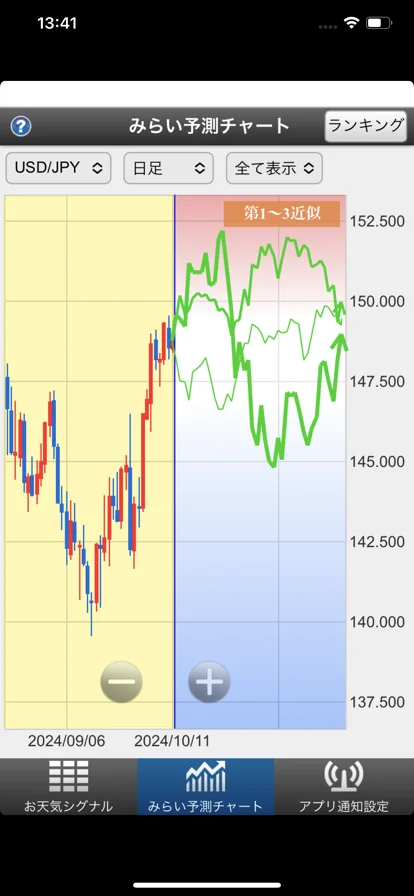The image size is (414, 896).
Task: Go to the アプリ通知設定 tab
Action: (x=344, y=786)
